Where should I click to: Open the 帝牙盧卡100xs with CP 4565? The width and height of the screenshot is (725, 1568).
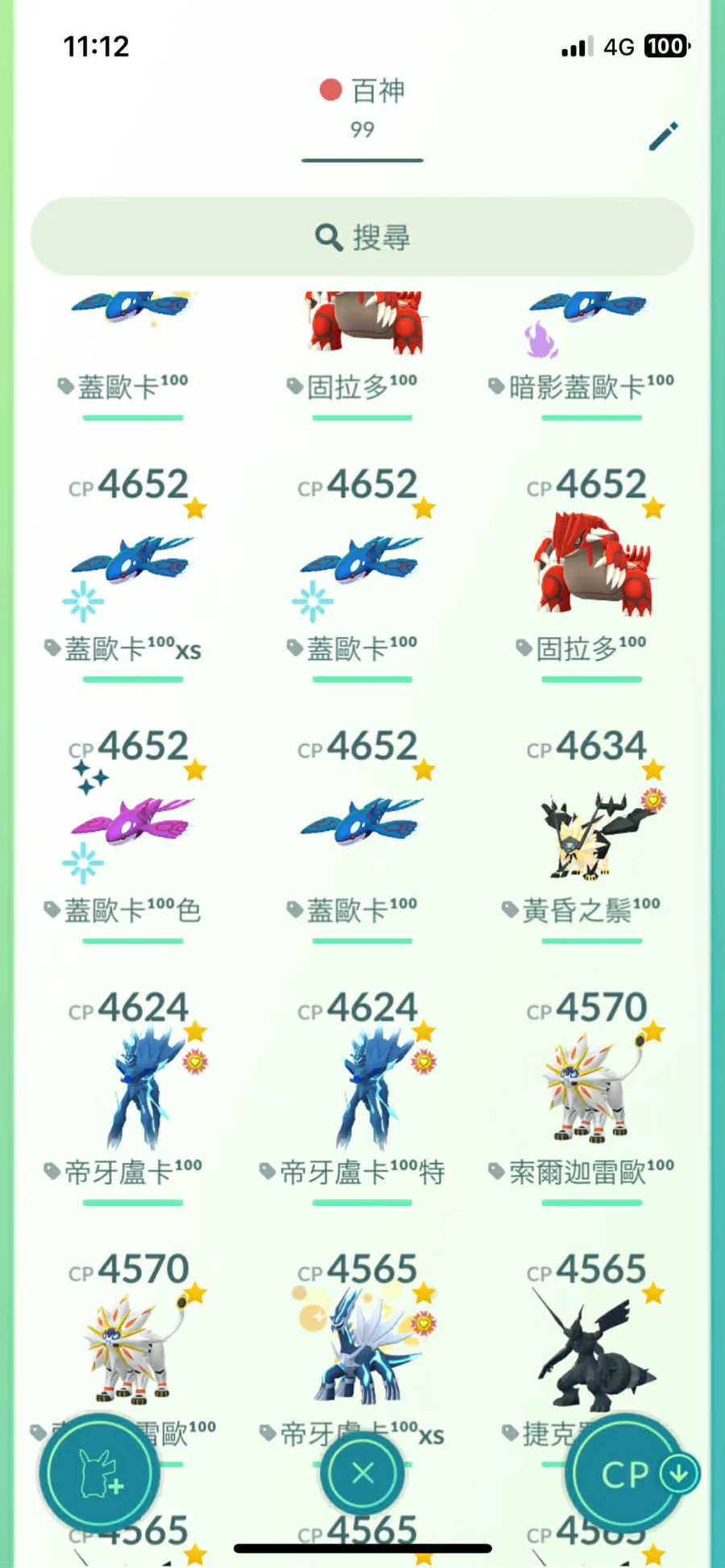tap(362, 1345)
